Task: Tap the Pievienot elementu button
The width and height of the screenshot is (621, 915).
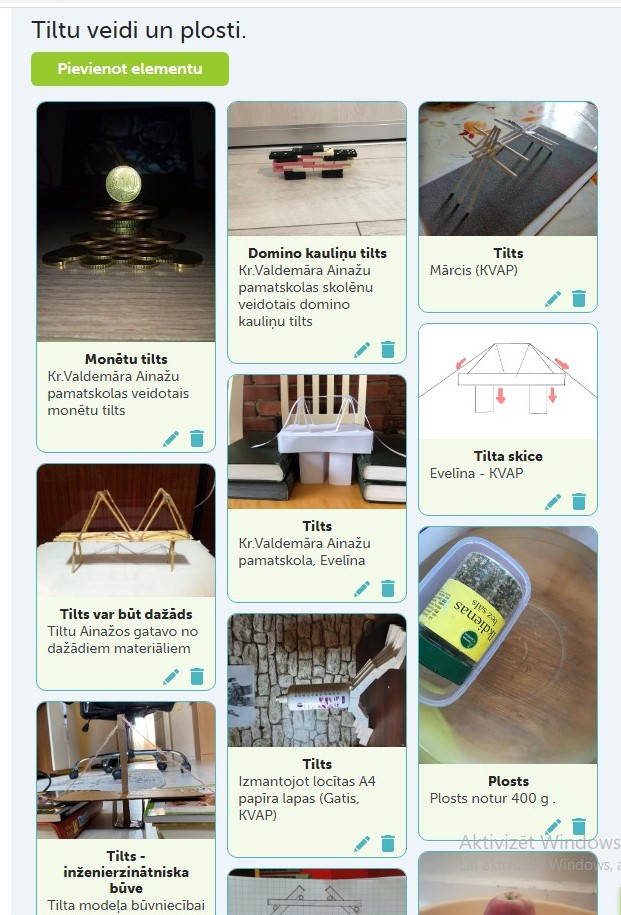Action: [x=130, y=69]
